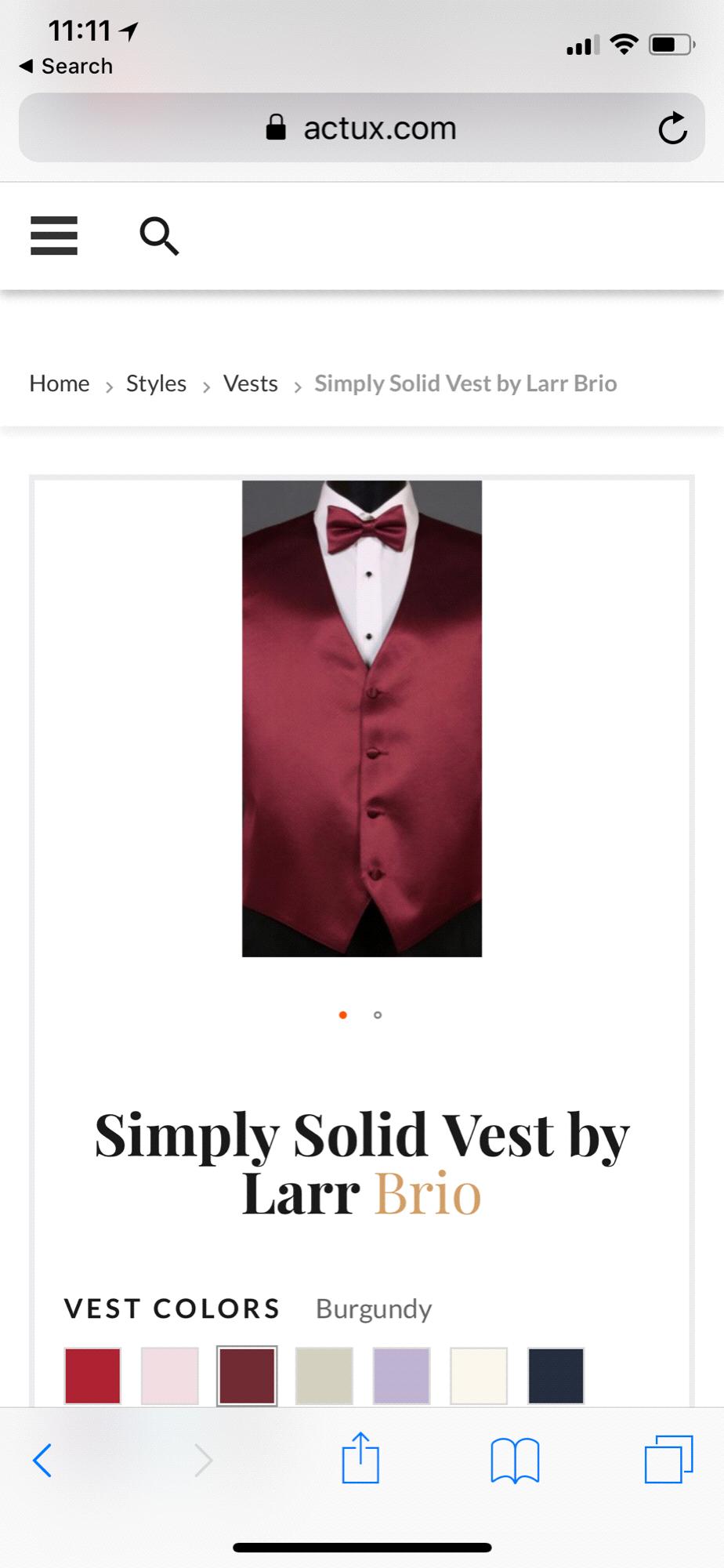Screen dimensions: 724x1568
Task: Share this page from Safari toolbar
Action: coord(360,1459)
